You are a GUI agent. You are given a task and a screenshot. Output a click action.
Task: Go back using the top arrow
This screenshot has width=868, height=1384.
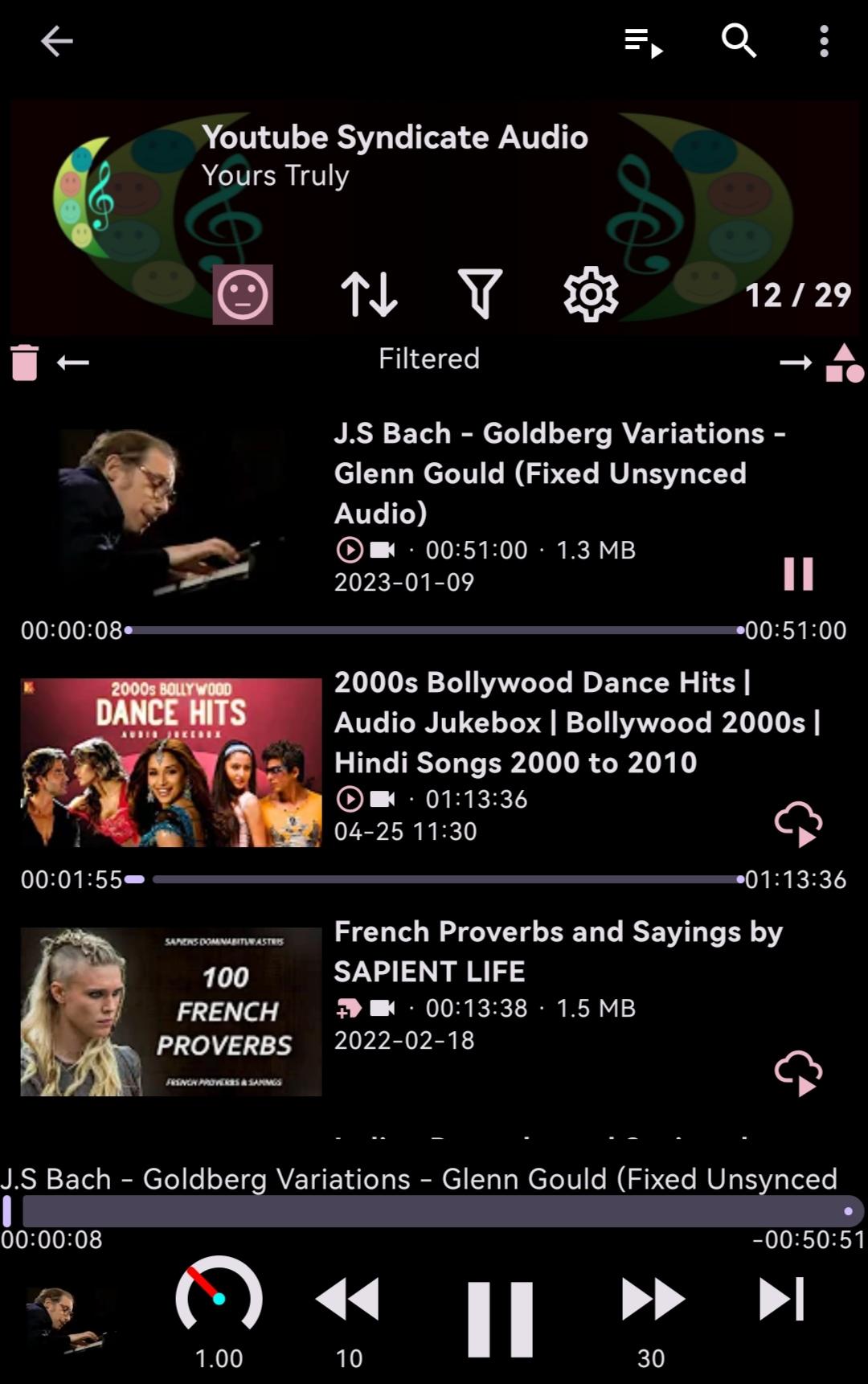[x=56, y=41]
